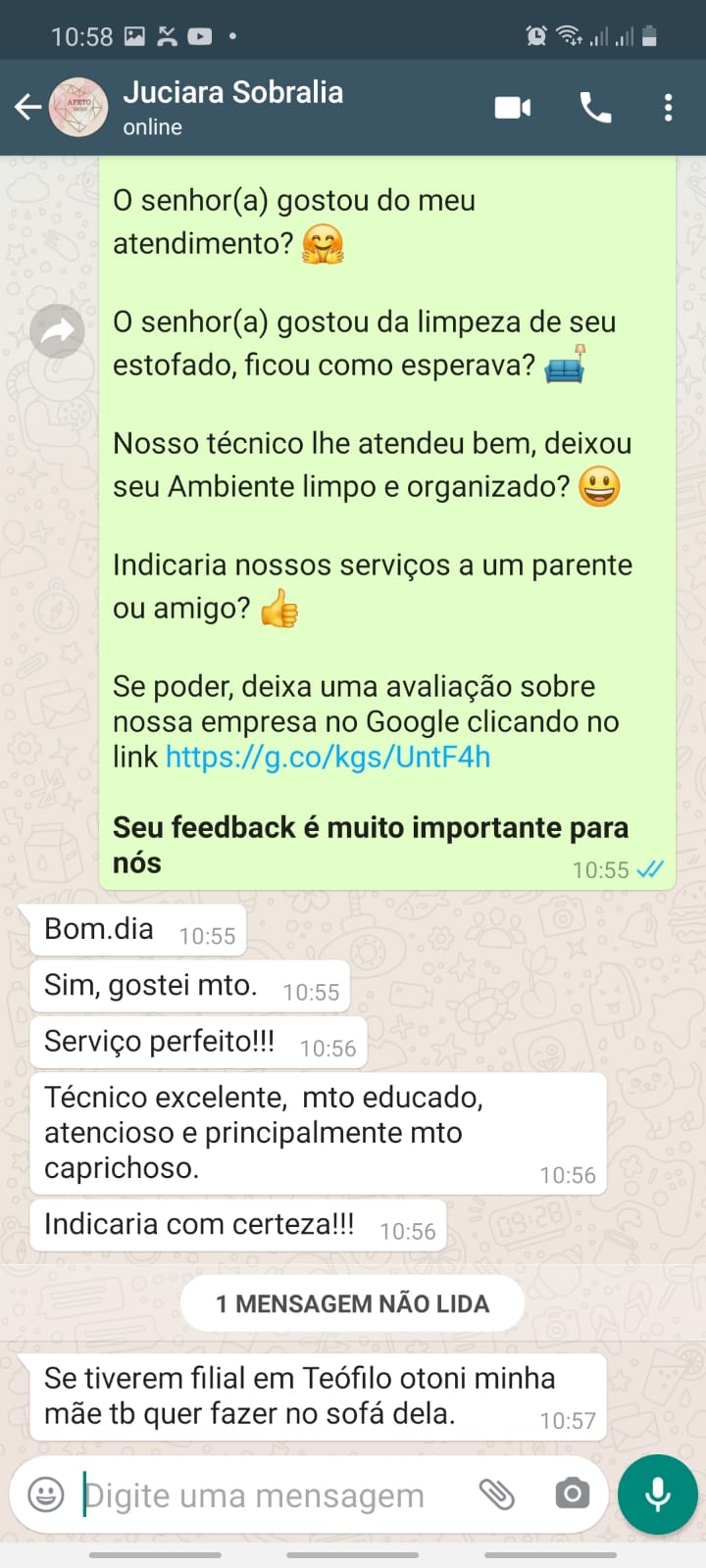Open the camera from the message bar
The width and height of the screenshot is (706, 1568).
(572, 1494)
